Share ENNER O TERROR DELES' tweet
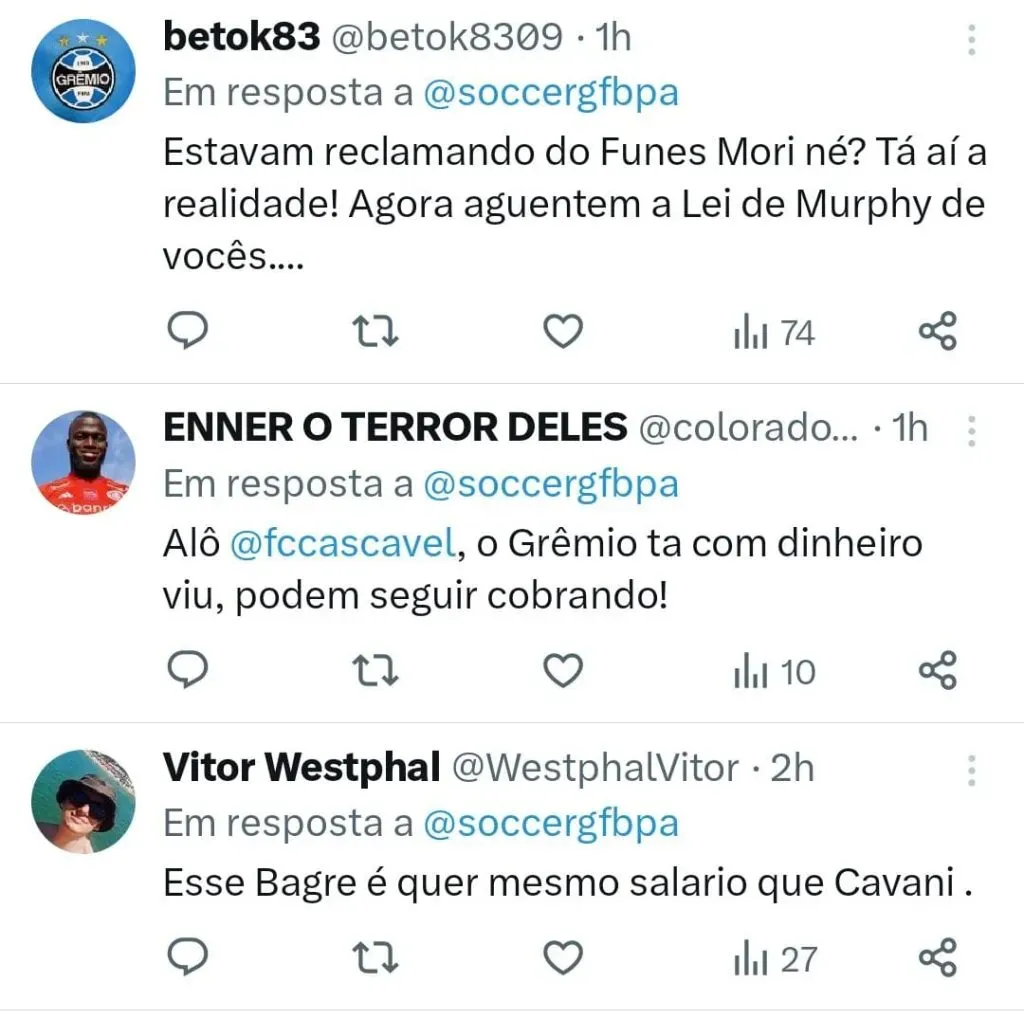This screenshot has height=1018, width=1024. [x=937, y=670]
